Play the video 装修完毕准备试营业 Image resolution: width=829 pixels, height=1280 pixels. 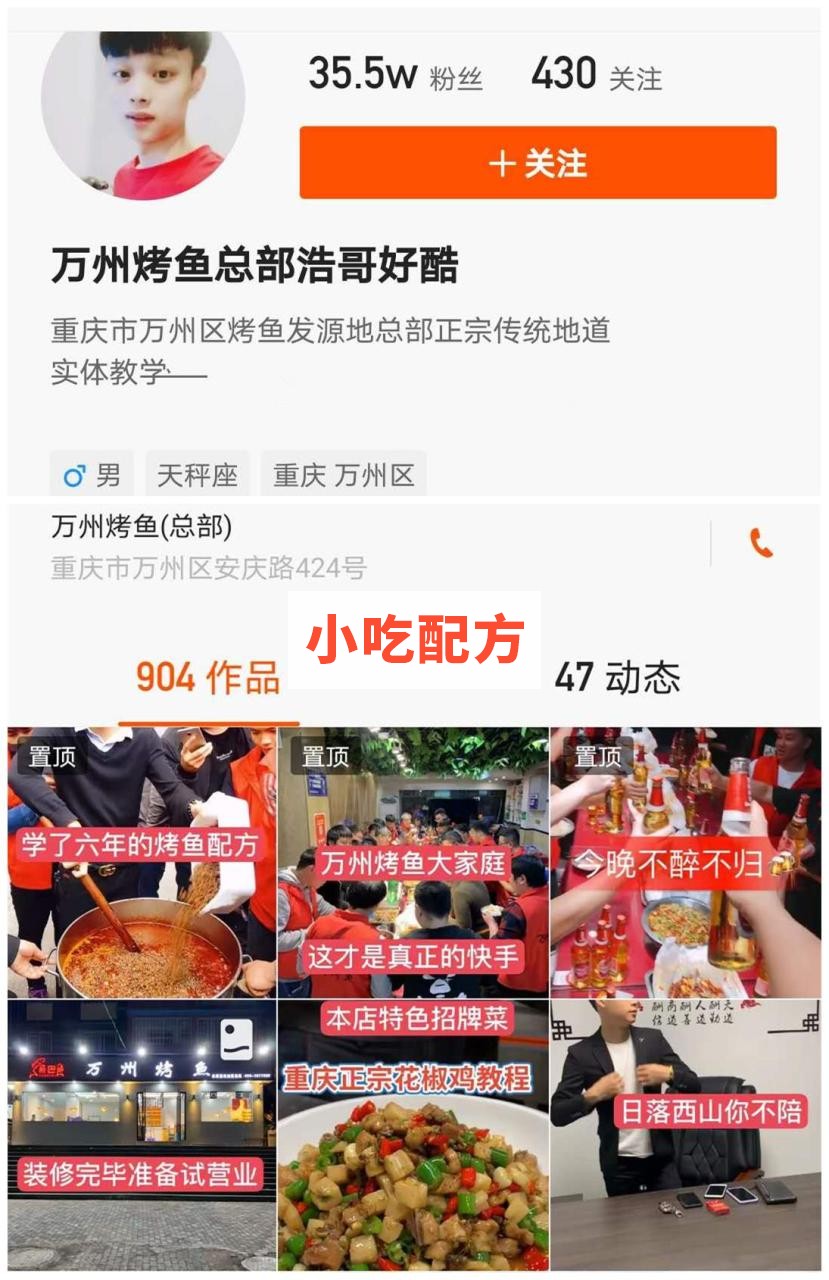pyautogui.click(x=141, y=1135)
